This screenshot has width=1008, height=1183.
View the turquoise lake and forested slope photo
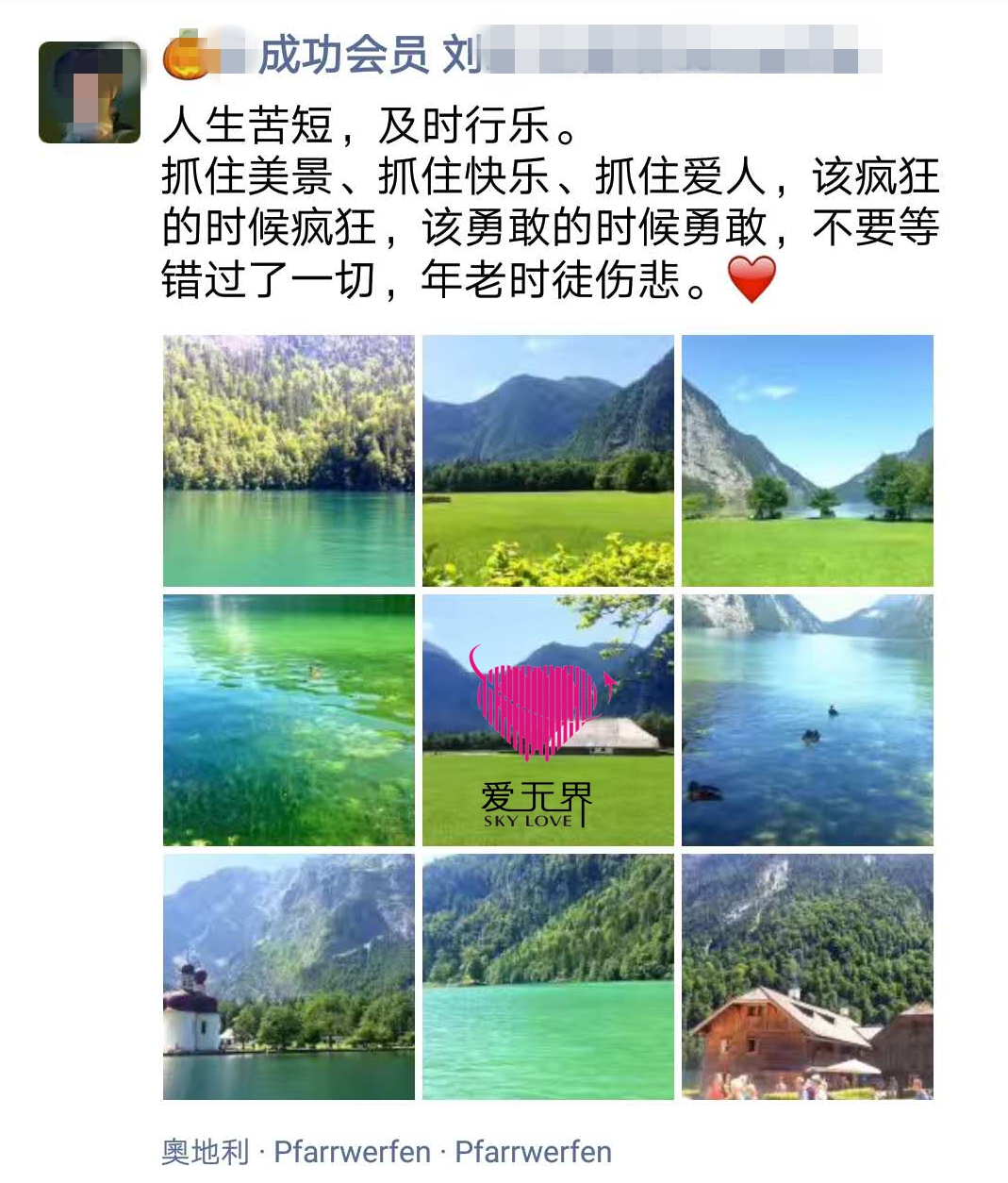(548, 976)
